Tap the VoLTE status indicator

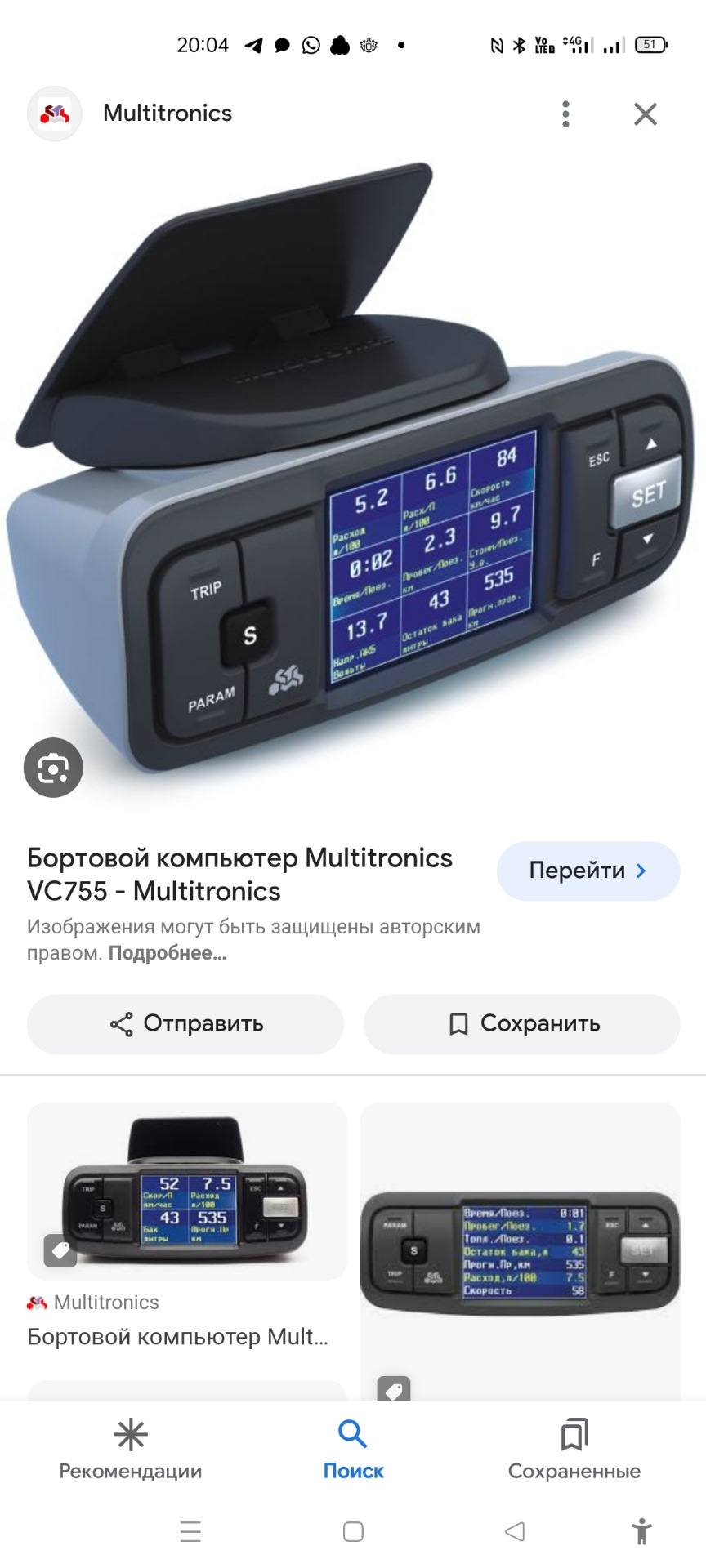click(x=543, y=44)
